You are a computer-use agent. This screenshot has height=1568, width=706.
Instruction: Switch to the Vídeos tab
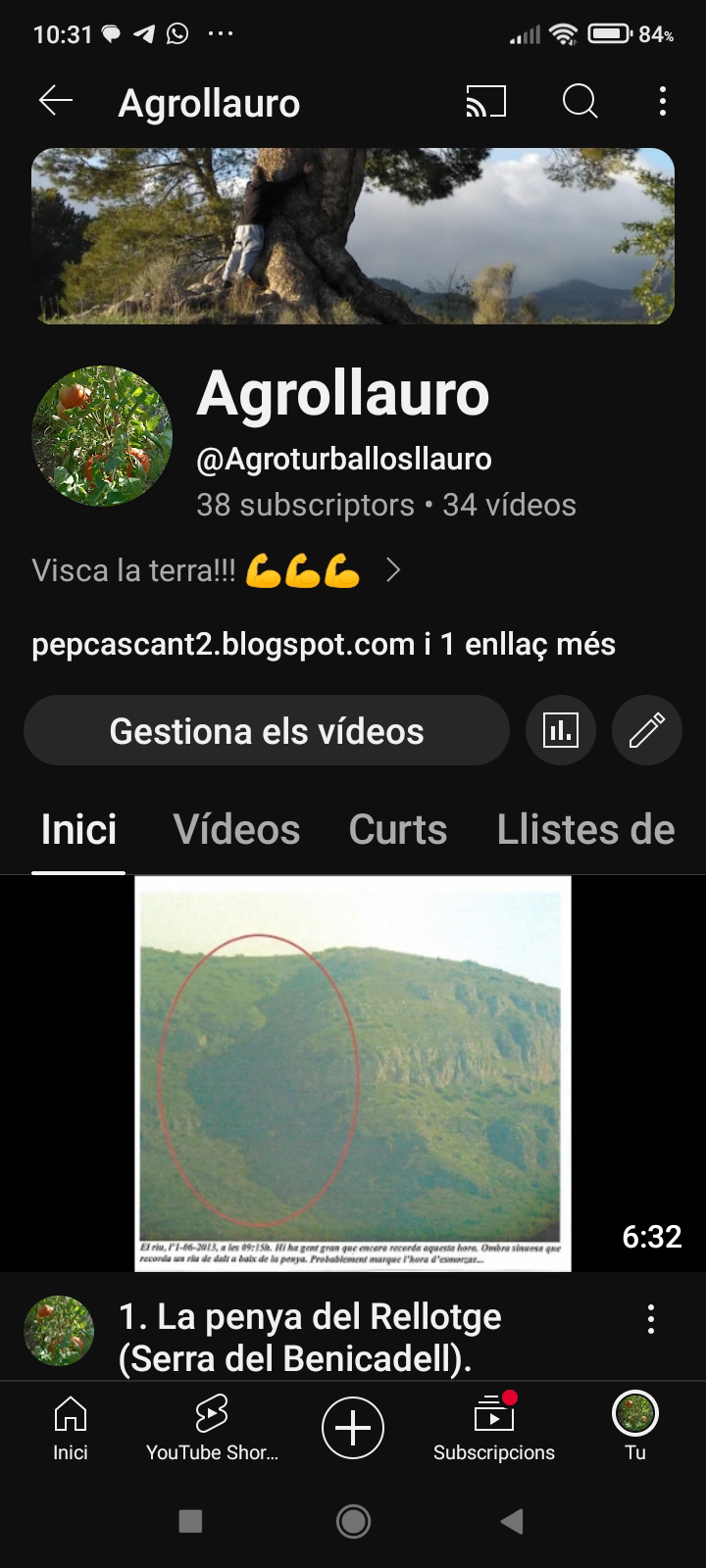236,829
